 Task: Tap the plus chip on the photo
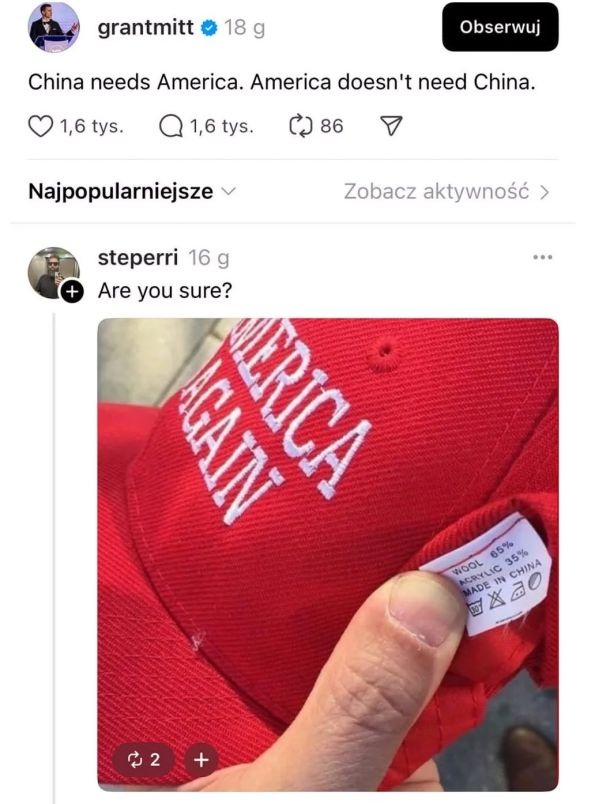(x=200, y=760)
